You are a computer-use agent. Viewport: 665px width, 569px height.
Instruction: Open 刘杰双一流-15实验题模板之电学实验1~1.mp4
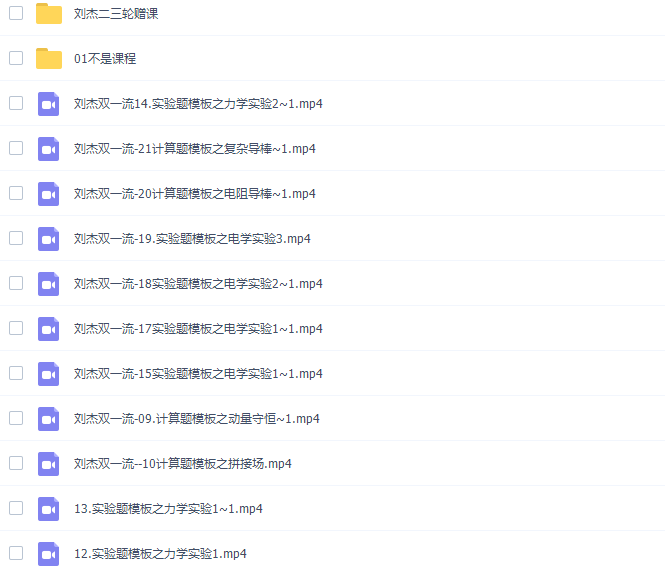tap(198, 374)
